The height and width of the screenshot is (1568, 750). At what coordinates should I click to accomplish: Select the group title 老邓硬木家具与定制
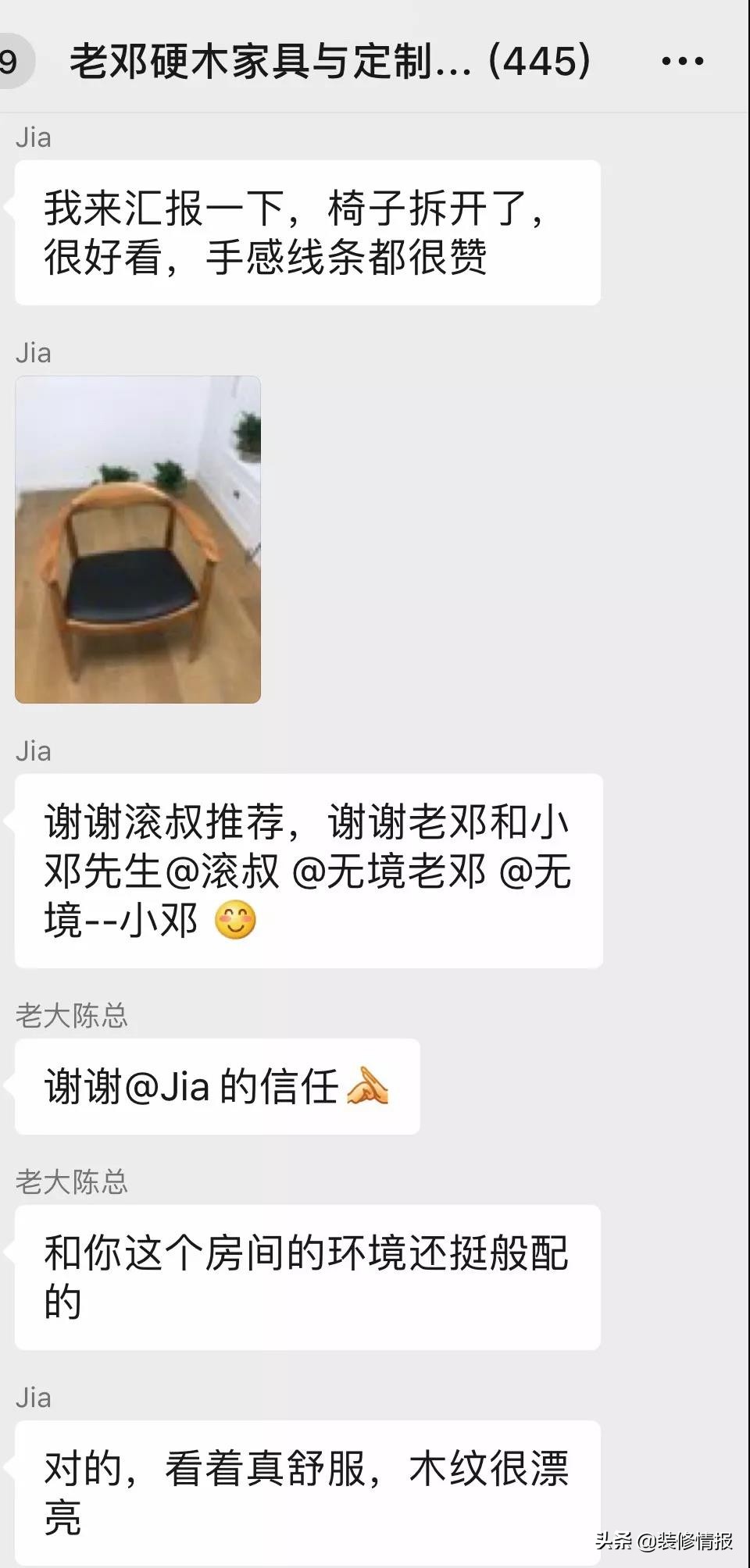tap(258, 62)
